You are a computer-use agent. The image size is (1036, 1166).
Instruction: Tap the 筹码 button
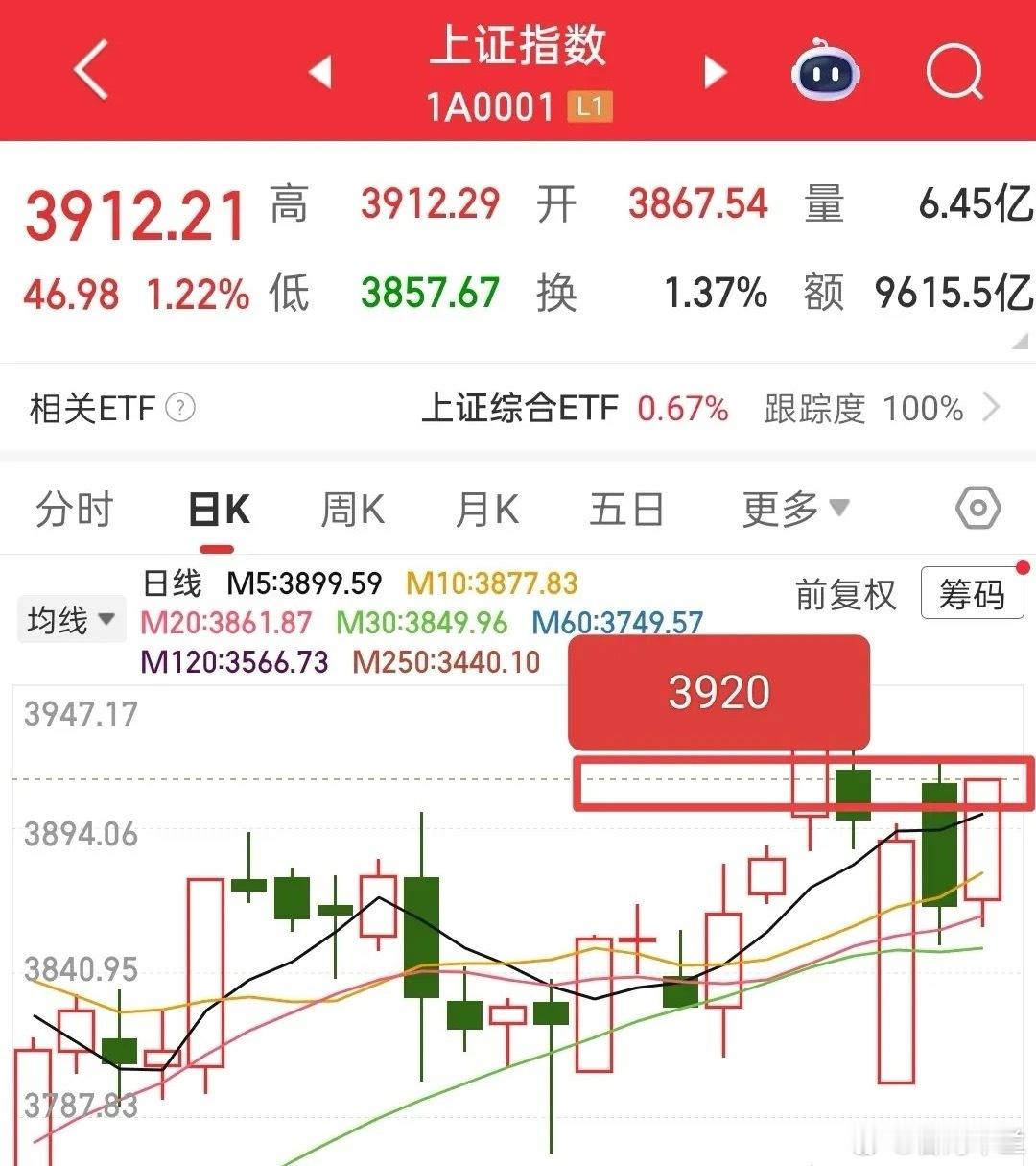coord(972,594)
